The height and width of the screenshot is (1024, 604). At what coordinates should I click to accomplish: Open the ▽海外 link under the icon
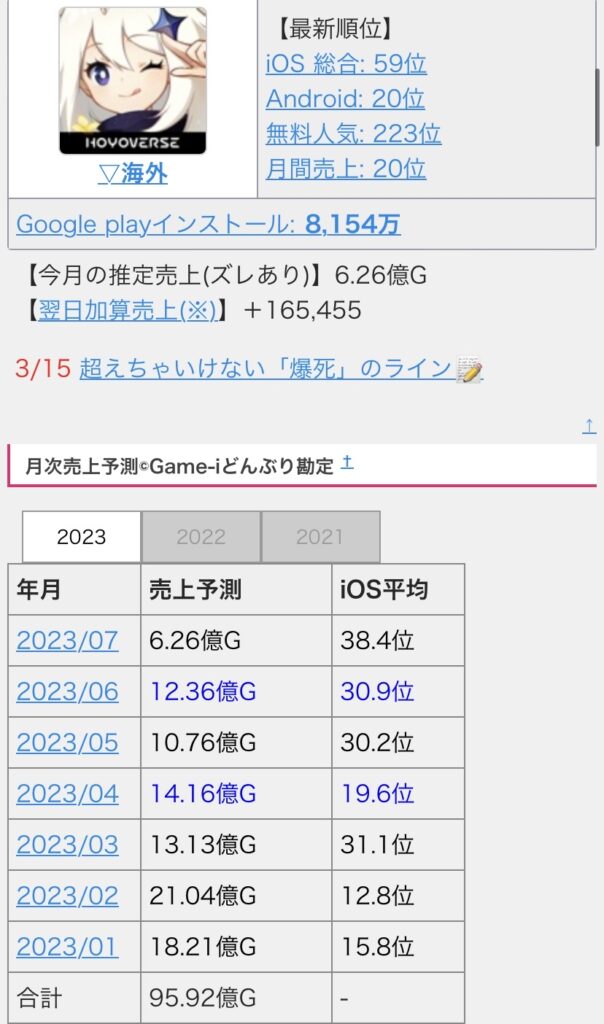pos(132,174)
